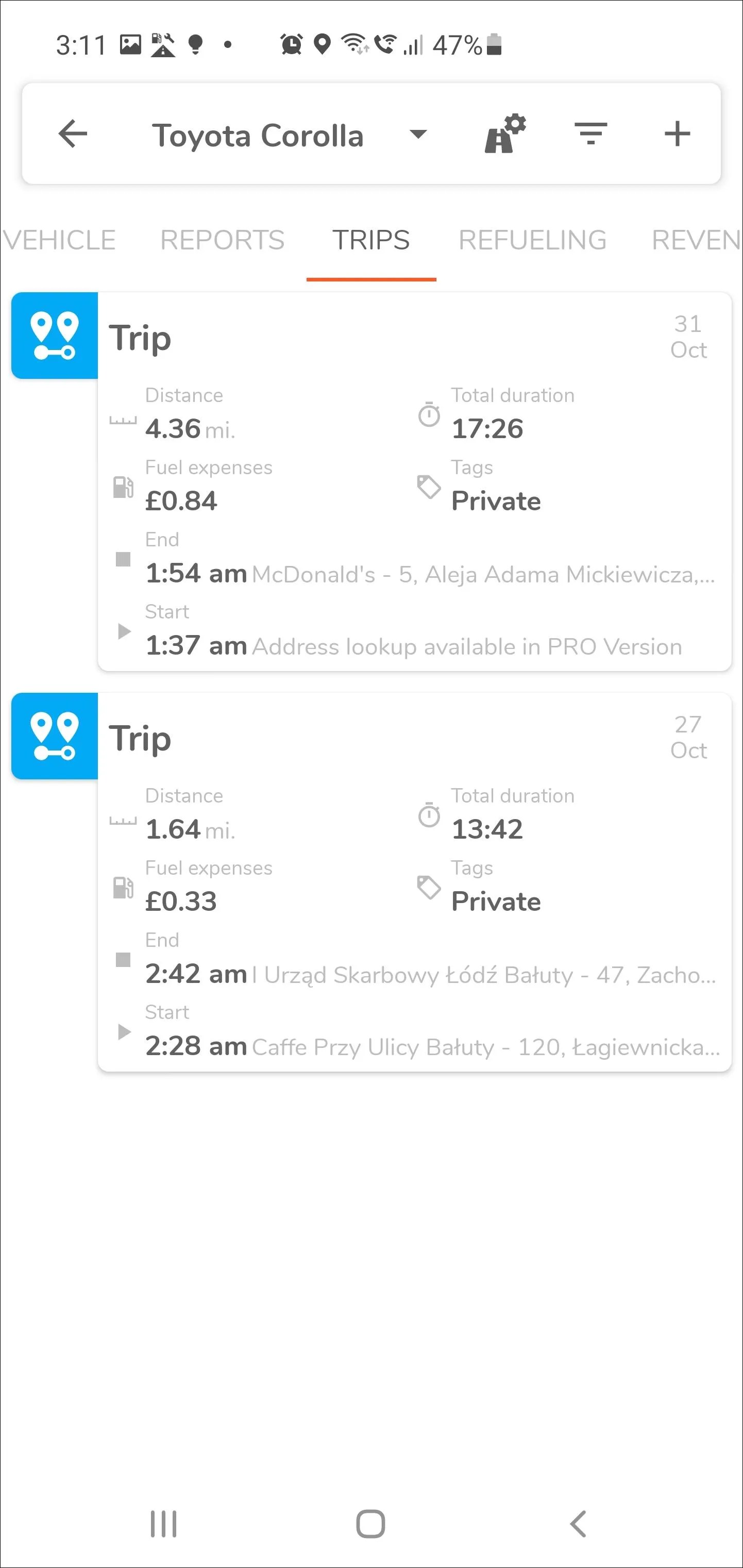Image resolution: width=743 pixels, height=1568 pixels.
Task: Tap the plus icon to add new entry
Action: tap(677, 134)
